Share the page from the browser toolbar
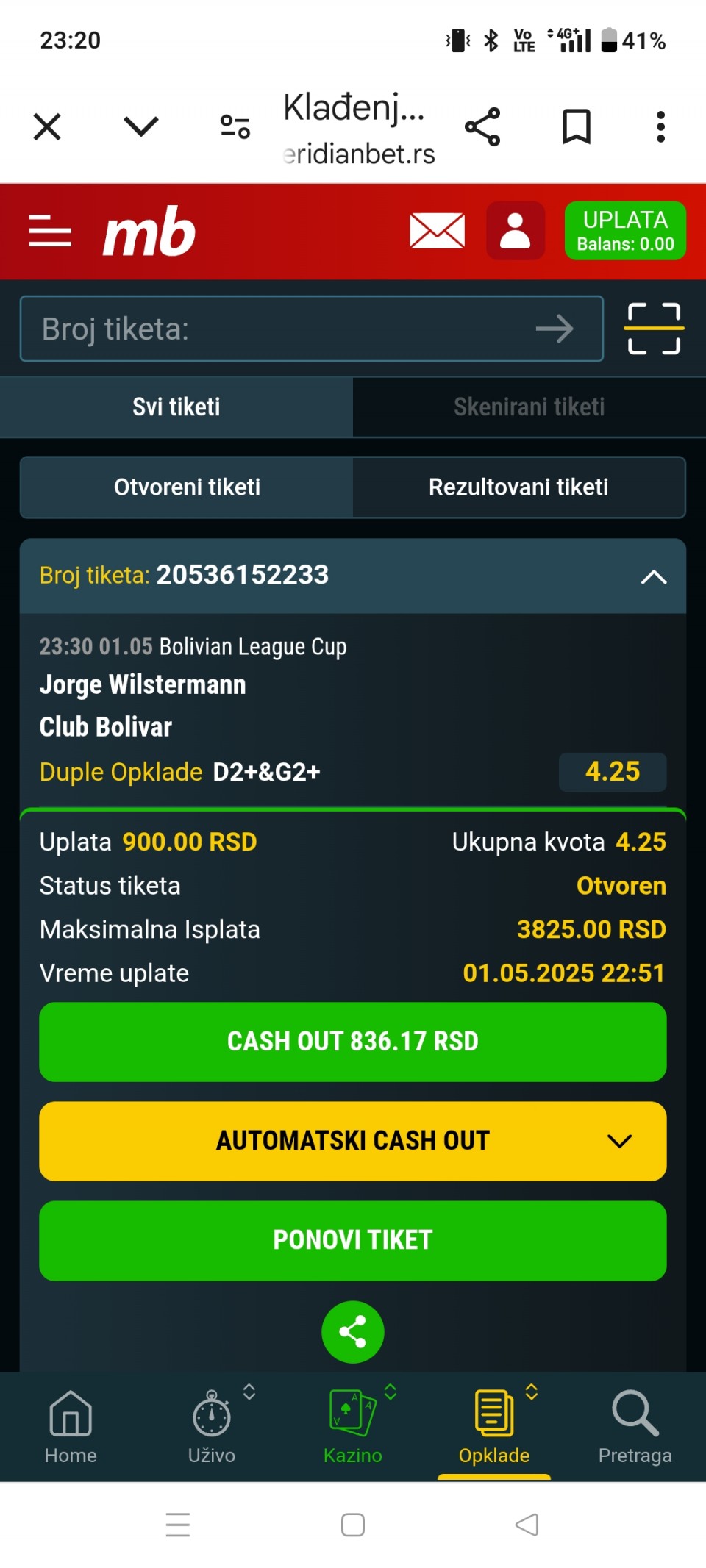Image resolution: width=706 pixels, height=1568 pixels. click(x=482, y=127)
